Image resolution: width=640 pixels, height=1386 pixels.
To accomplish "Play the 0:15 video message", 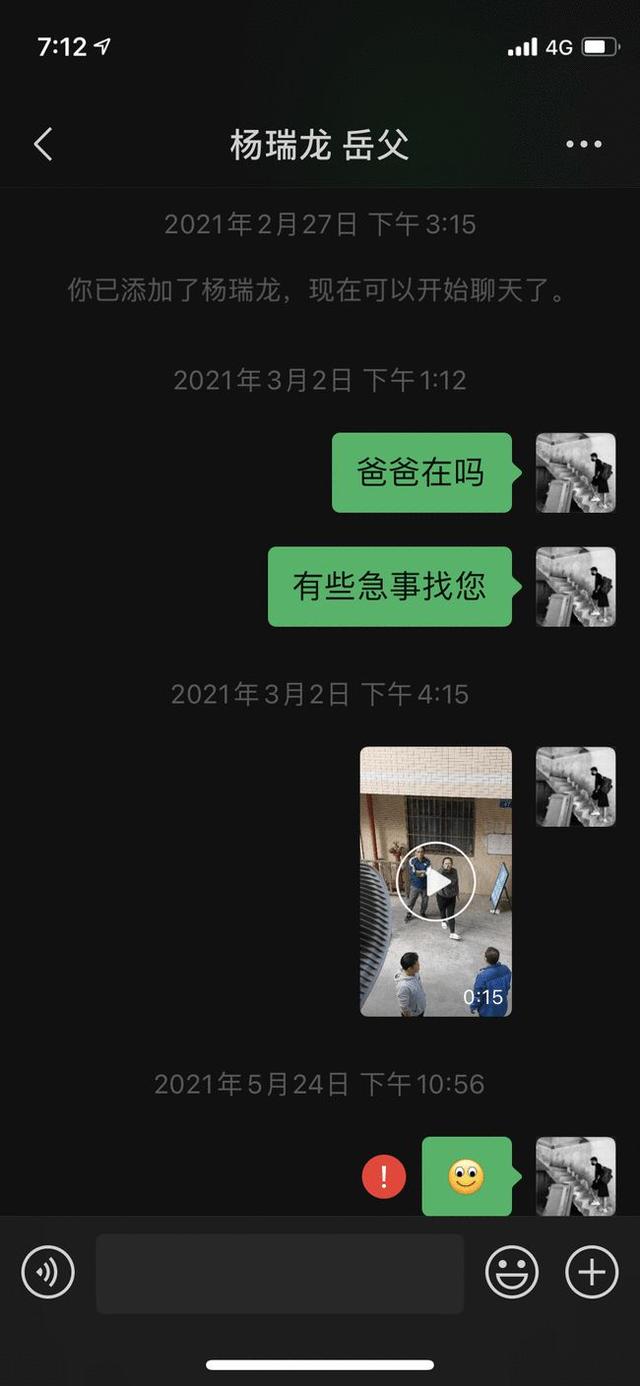I will [436, 881].
